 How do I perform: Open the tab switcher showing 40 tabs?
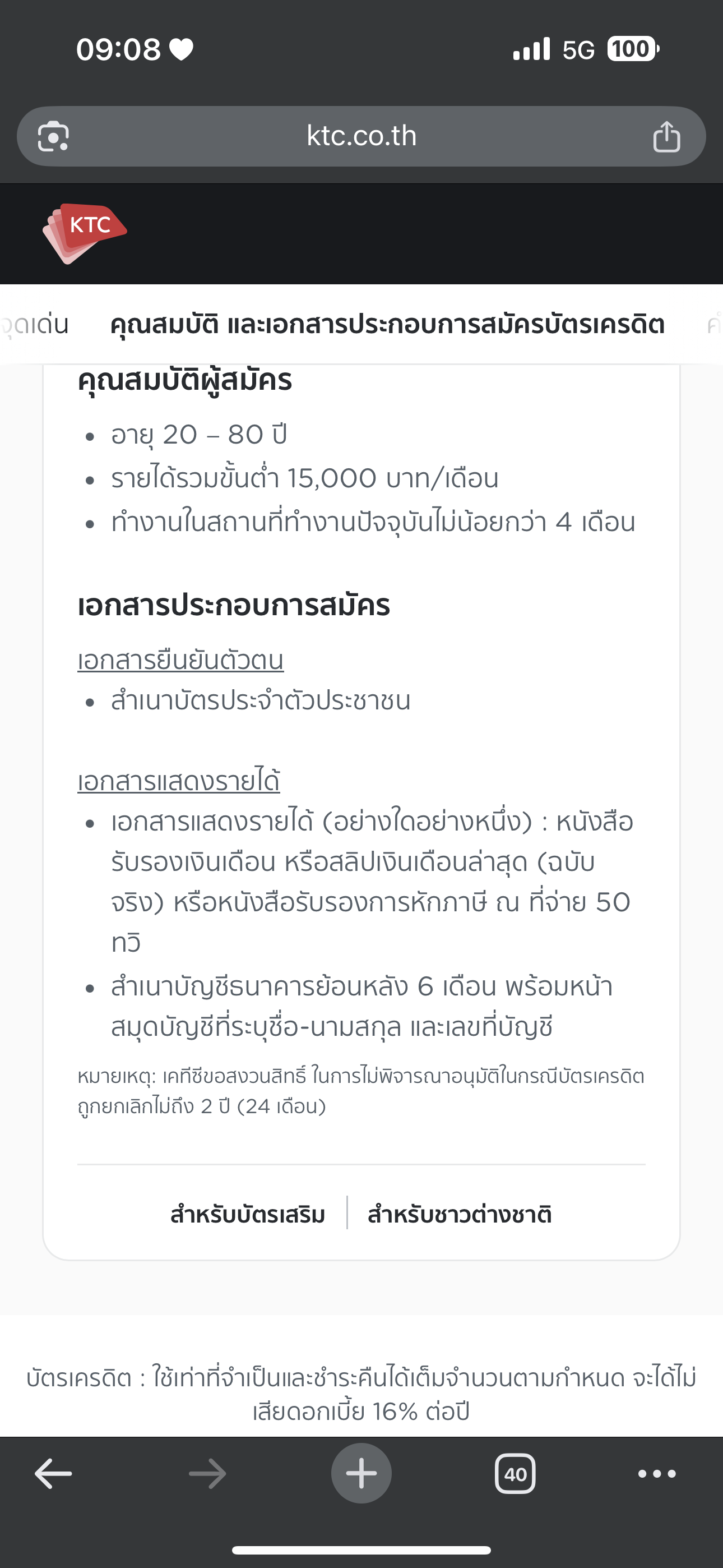(x=515, y=1474)
